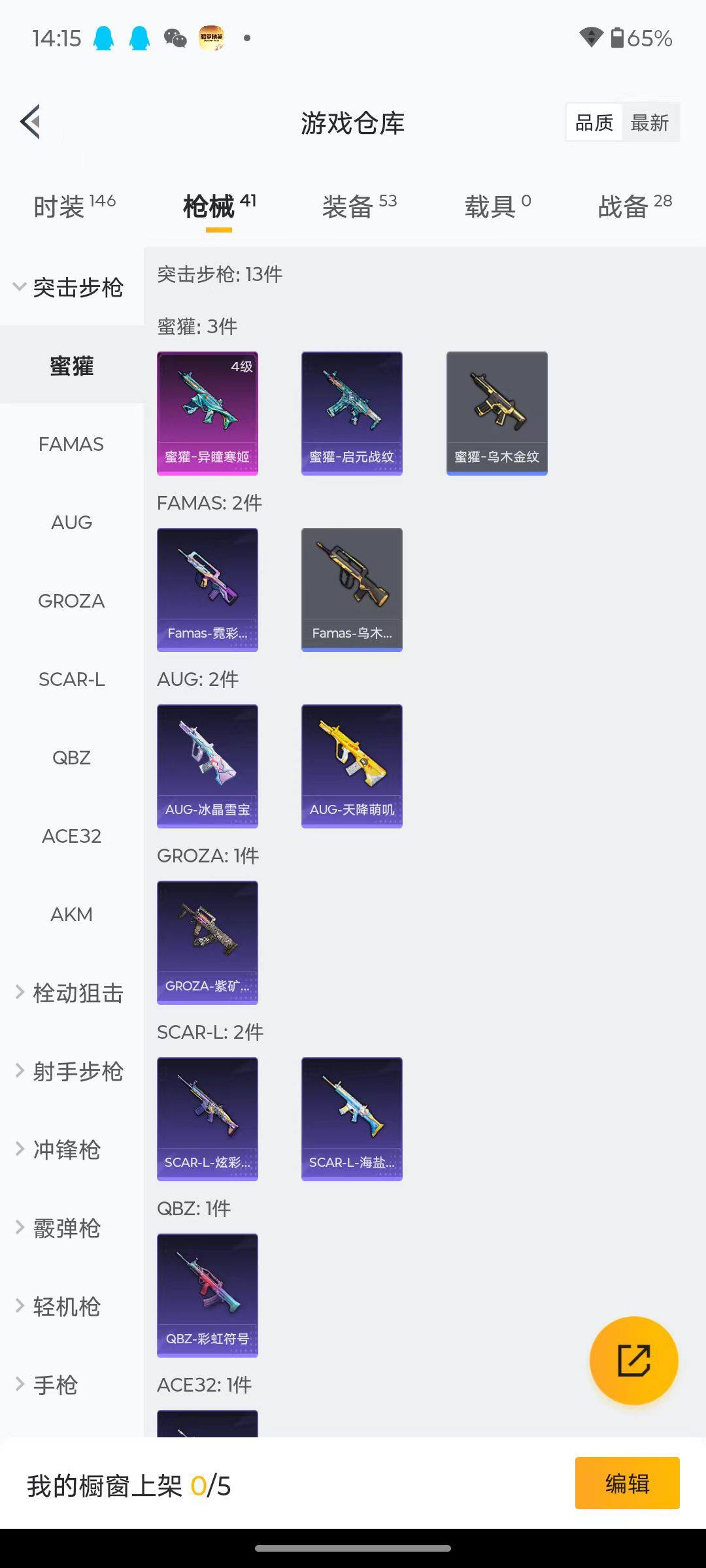Select FAMAS in the sidebar
The image size is (706, 1568).
pos(71,444)
